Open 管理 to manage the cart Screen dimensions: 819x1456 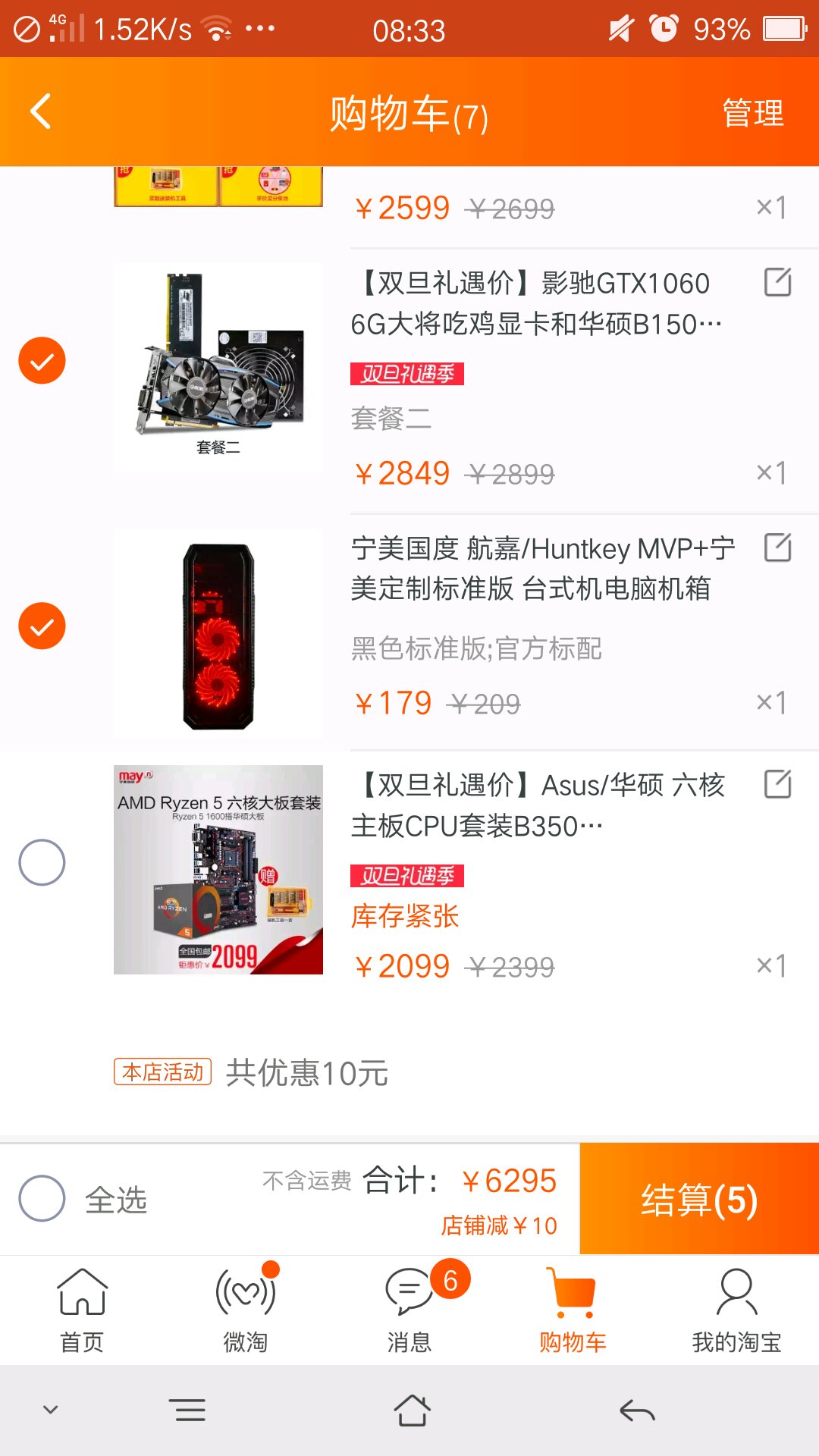pyautogui.click(x=752, y=113)
